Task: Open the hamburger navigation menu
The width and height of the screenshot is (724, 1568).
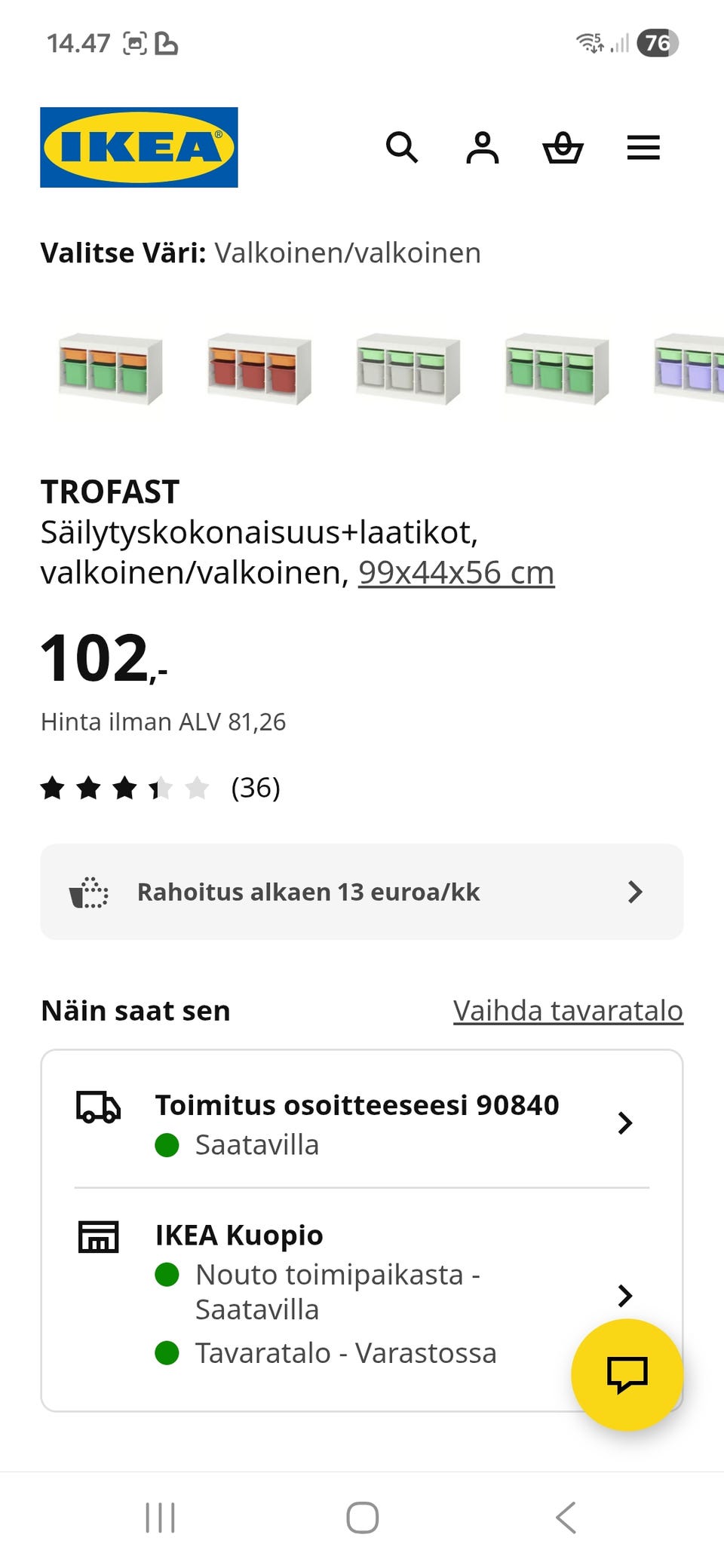Action: coord(643,148)
